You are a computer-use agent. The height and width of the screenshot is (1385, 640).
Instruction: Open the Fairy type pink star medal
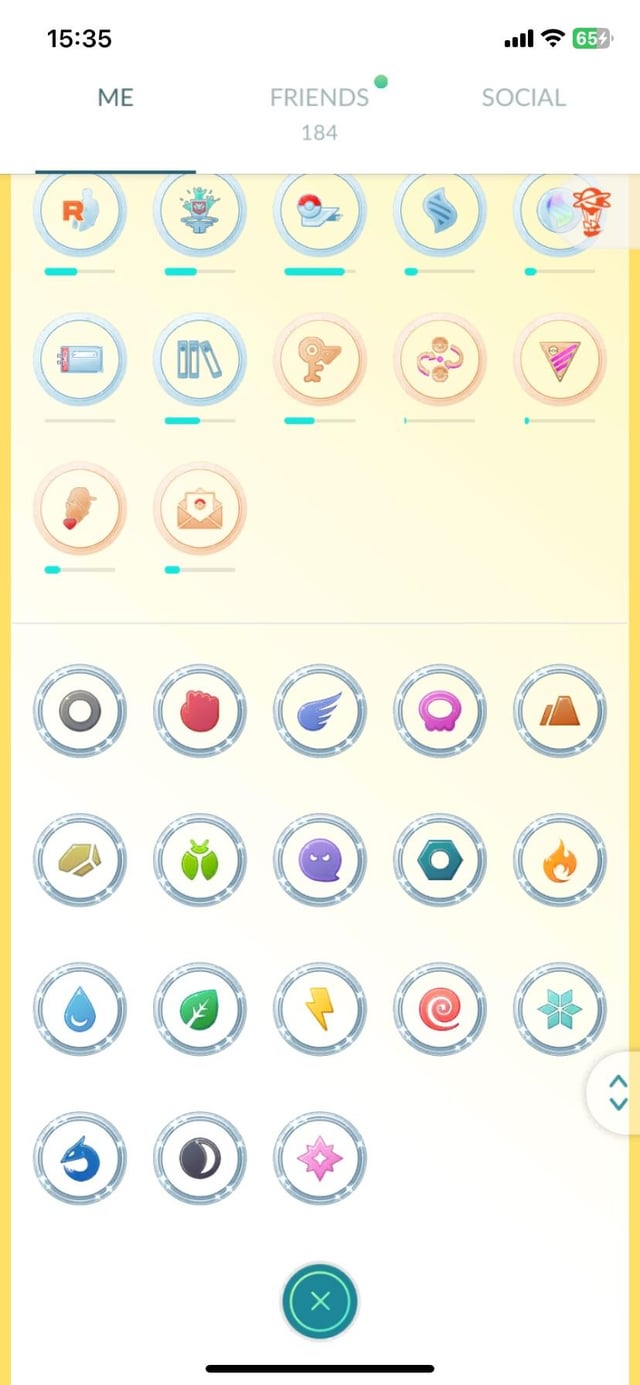320,1160
